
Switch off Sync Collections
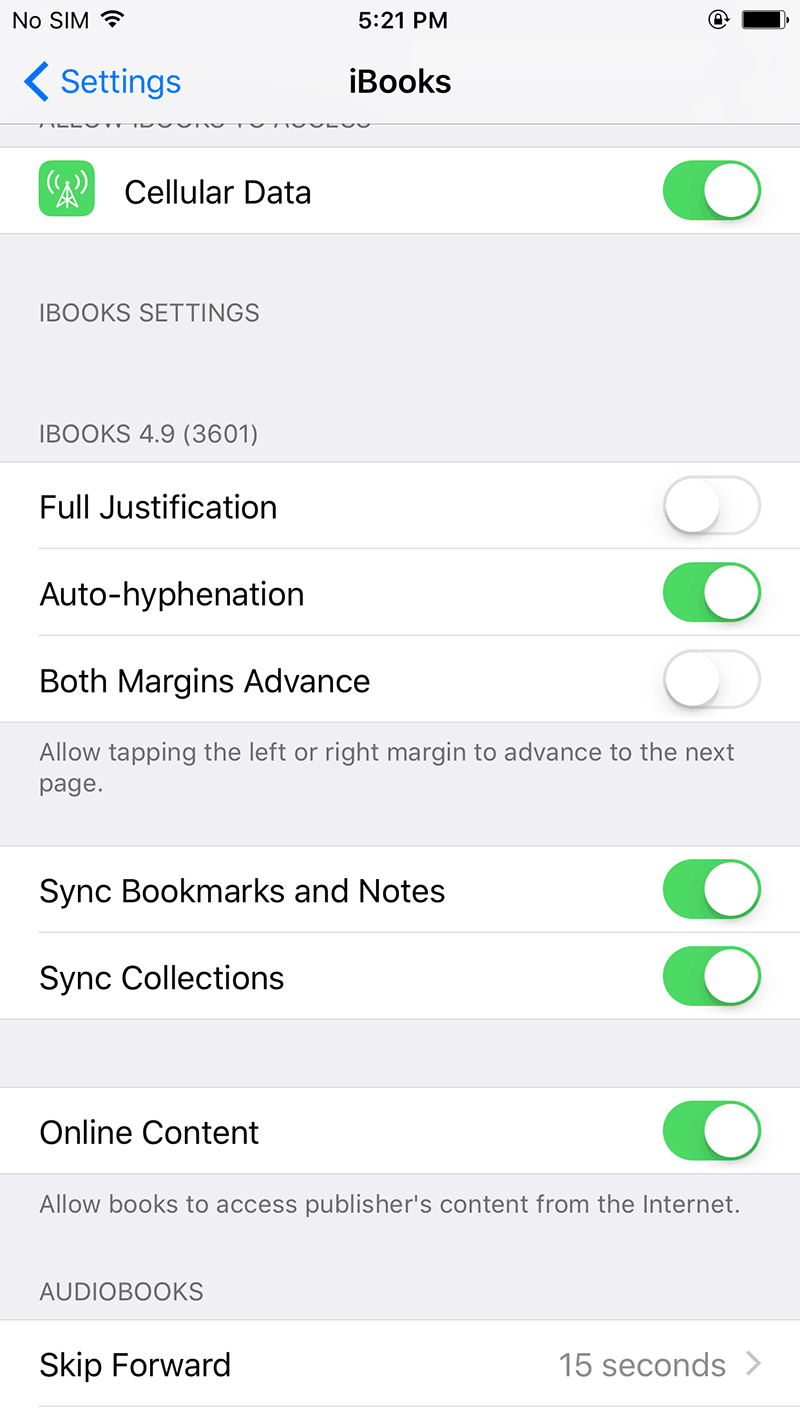[x=711, y=977]
